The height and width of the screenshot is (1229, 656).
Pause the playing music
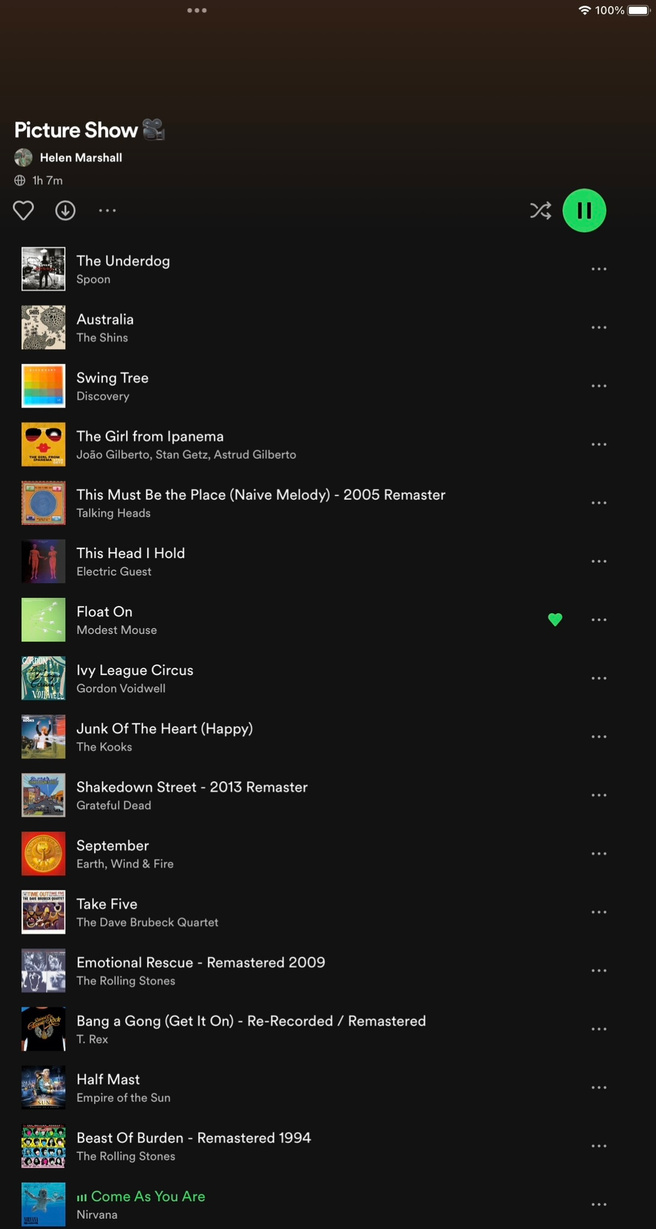(584, 210)
